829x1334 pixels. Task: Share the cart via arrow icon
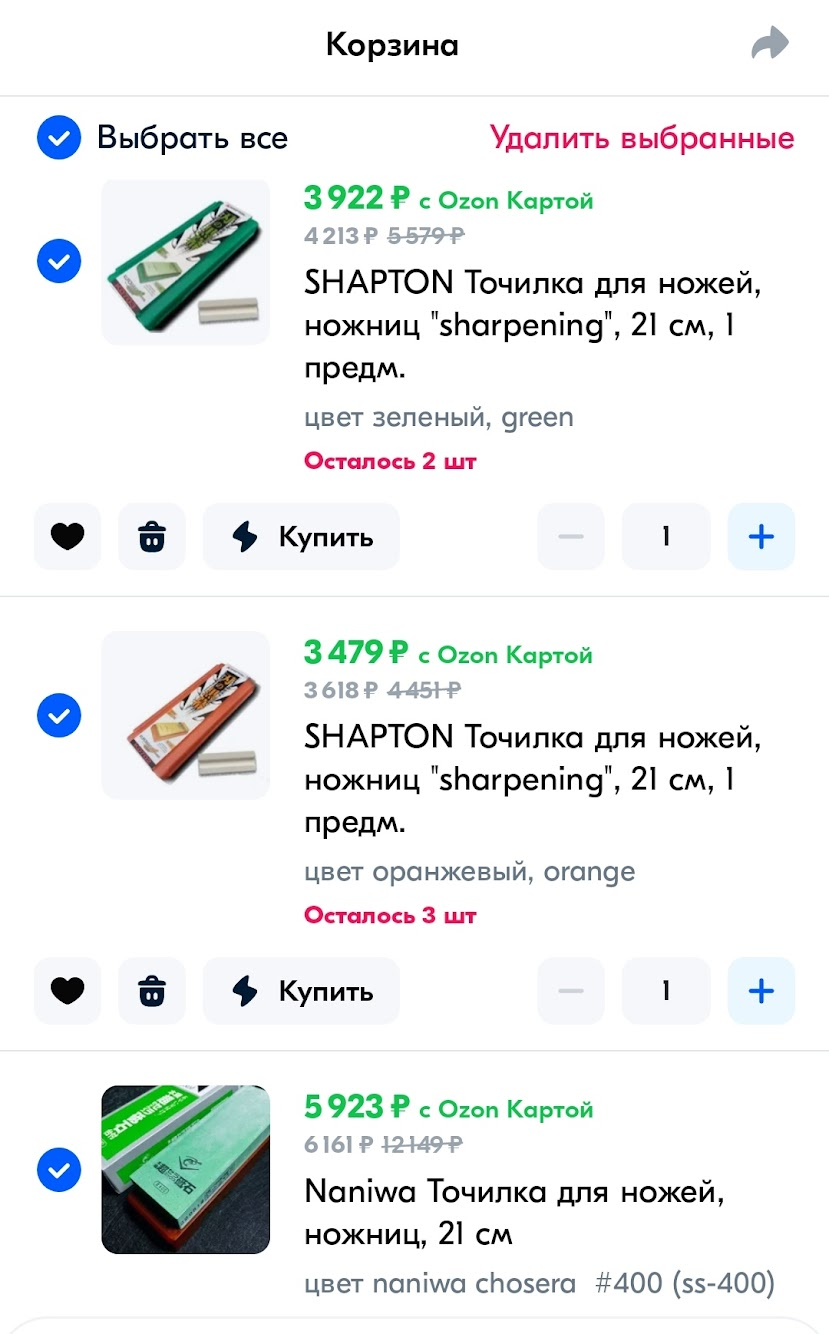(x=770, y=44)
